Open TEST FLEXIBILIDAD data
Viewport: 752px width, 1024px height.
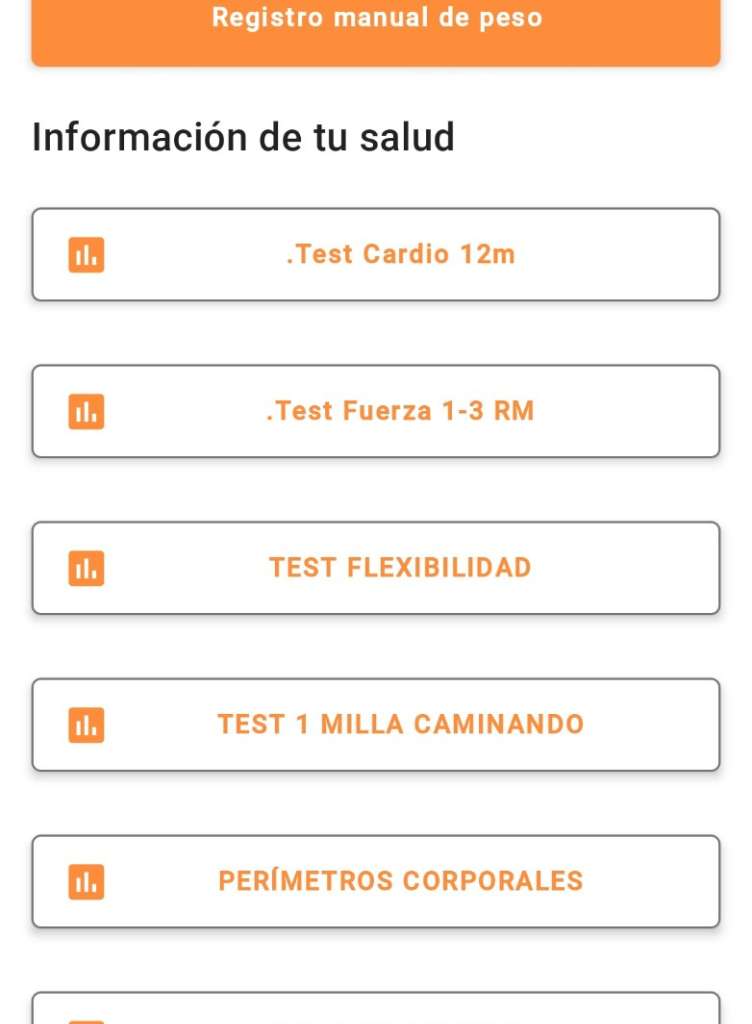click(376, 568)
